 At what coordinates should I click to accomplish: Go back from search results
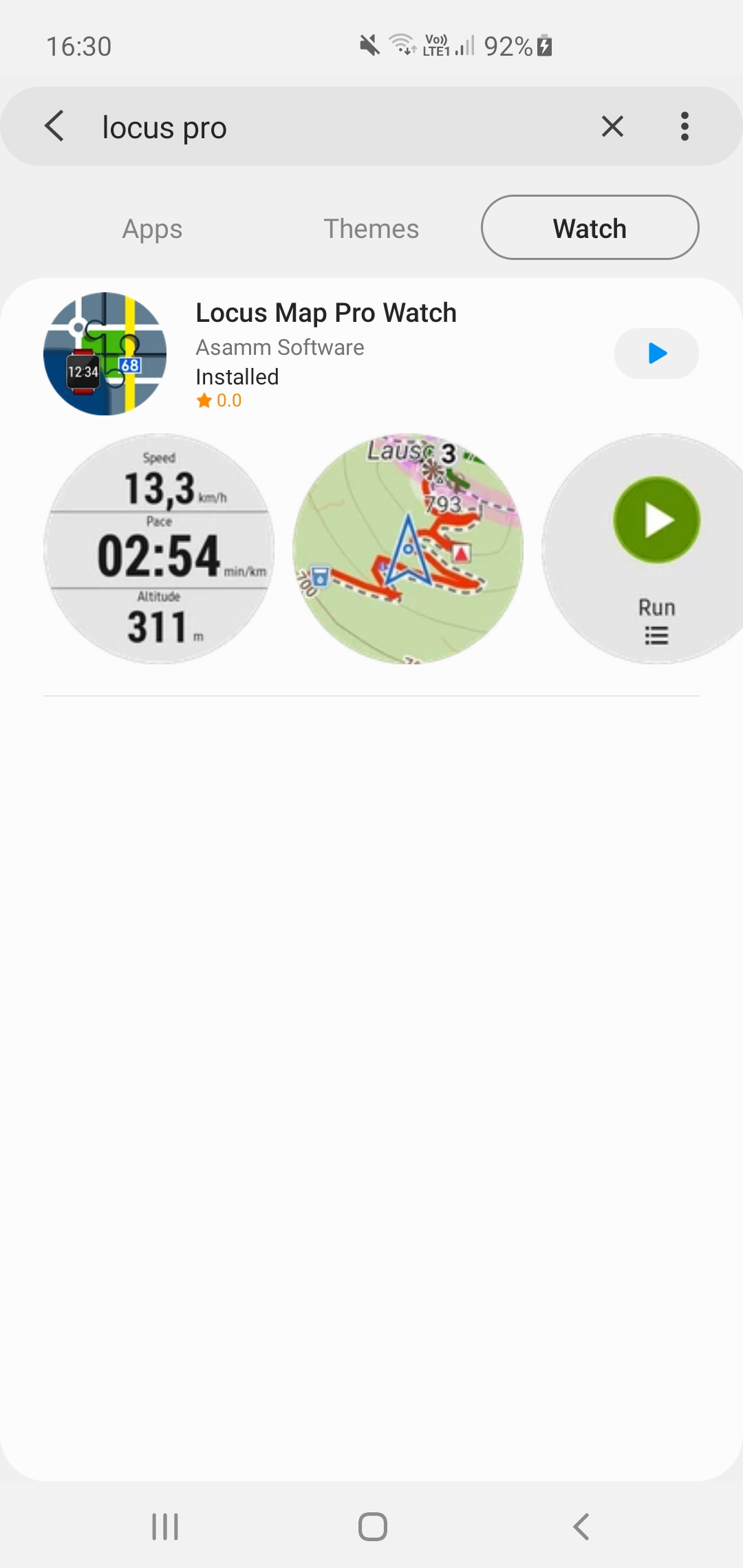click(54, 127)
